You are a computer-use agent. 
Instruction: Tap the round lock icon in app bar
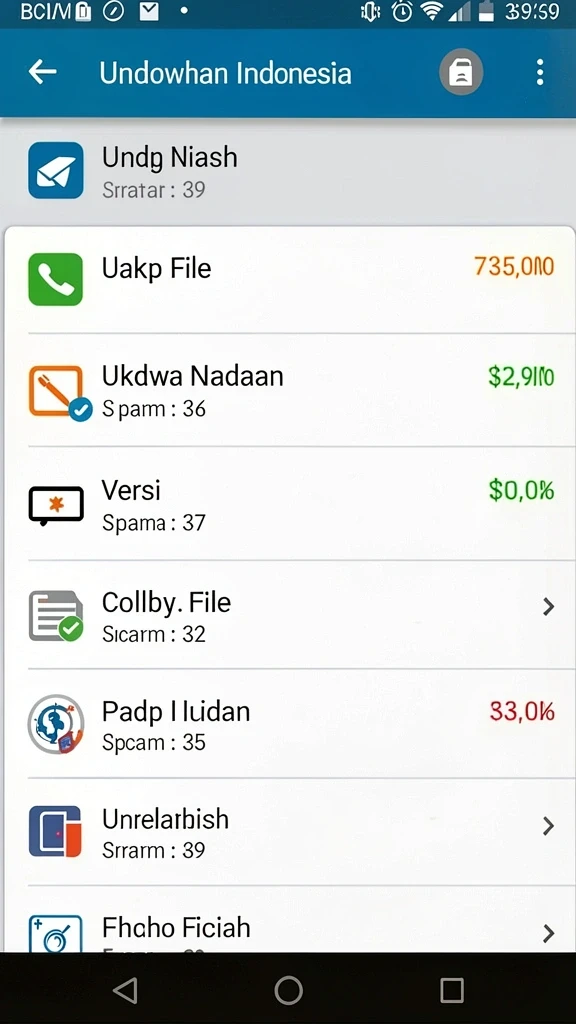[x=461, y=72]
